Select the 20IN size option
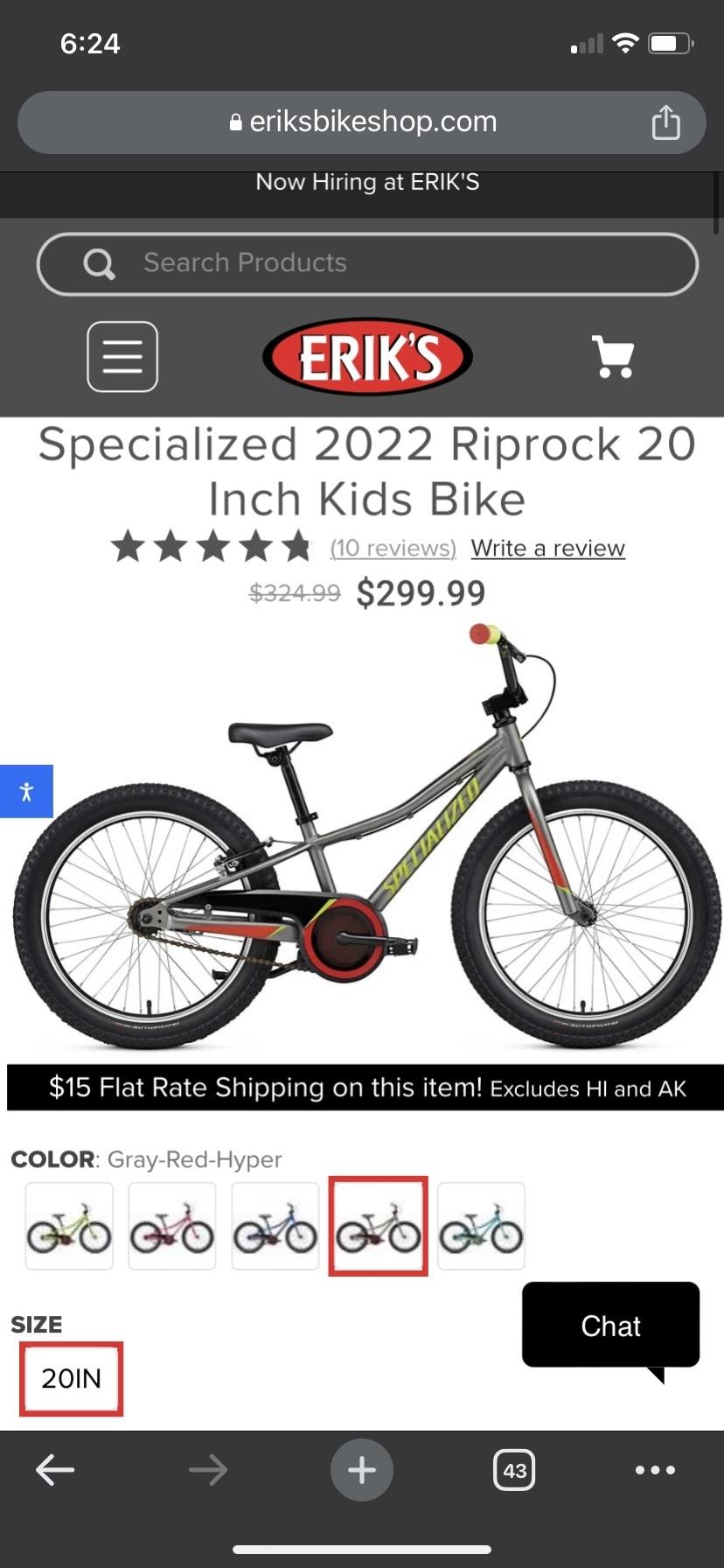724x1568 pixels. click(72, 1379)
